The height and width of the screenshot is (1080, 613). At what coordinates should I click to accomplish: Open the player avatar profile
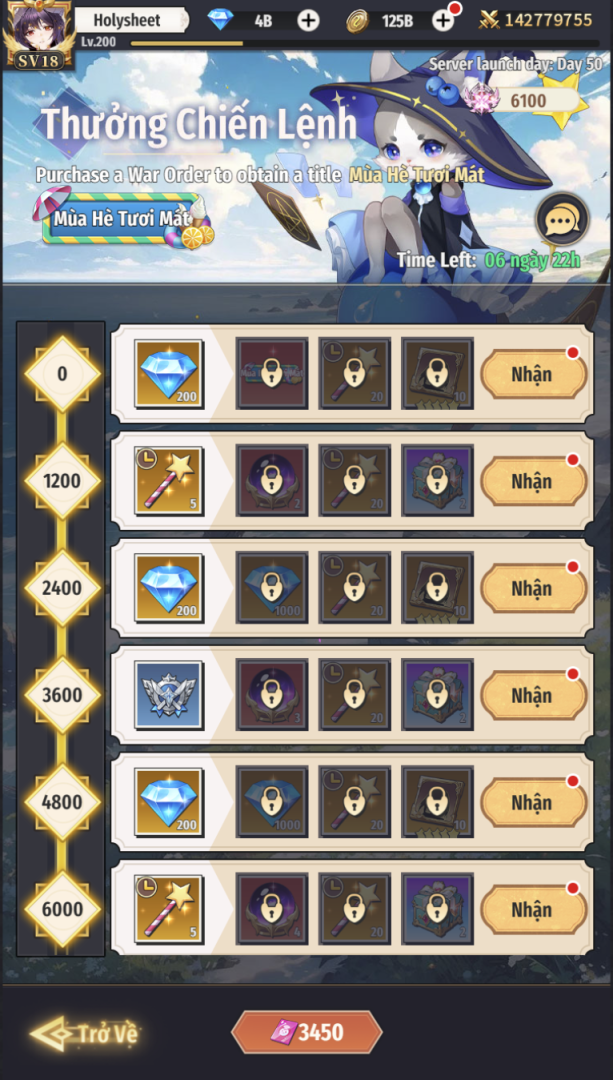[38, 33]
